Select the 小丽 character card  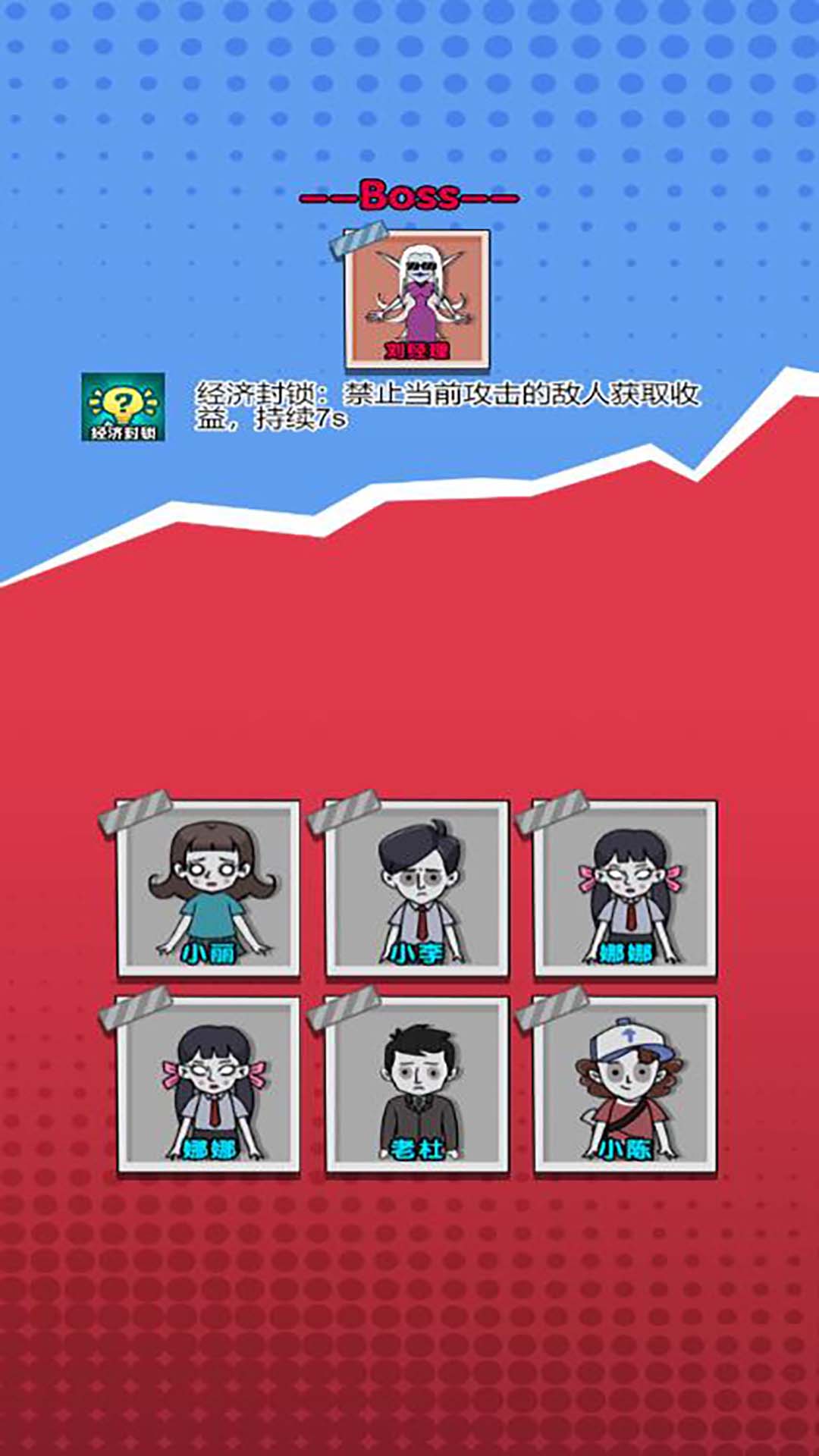coord(209,889)
